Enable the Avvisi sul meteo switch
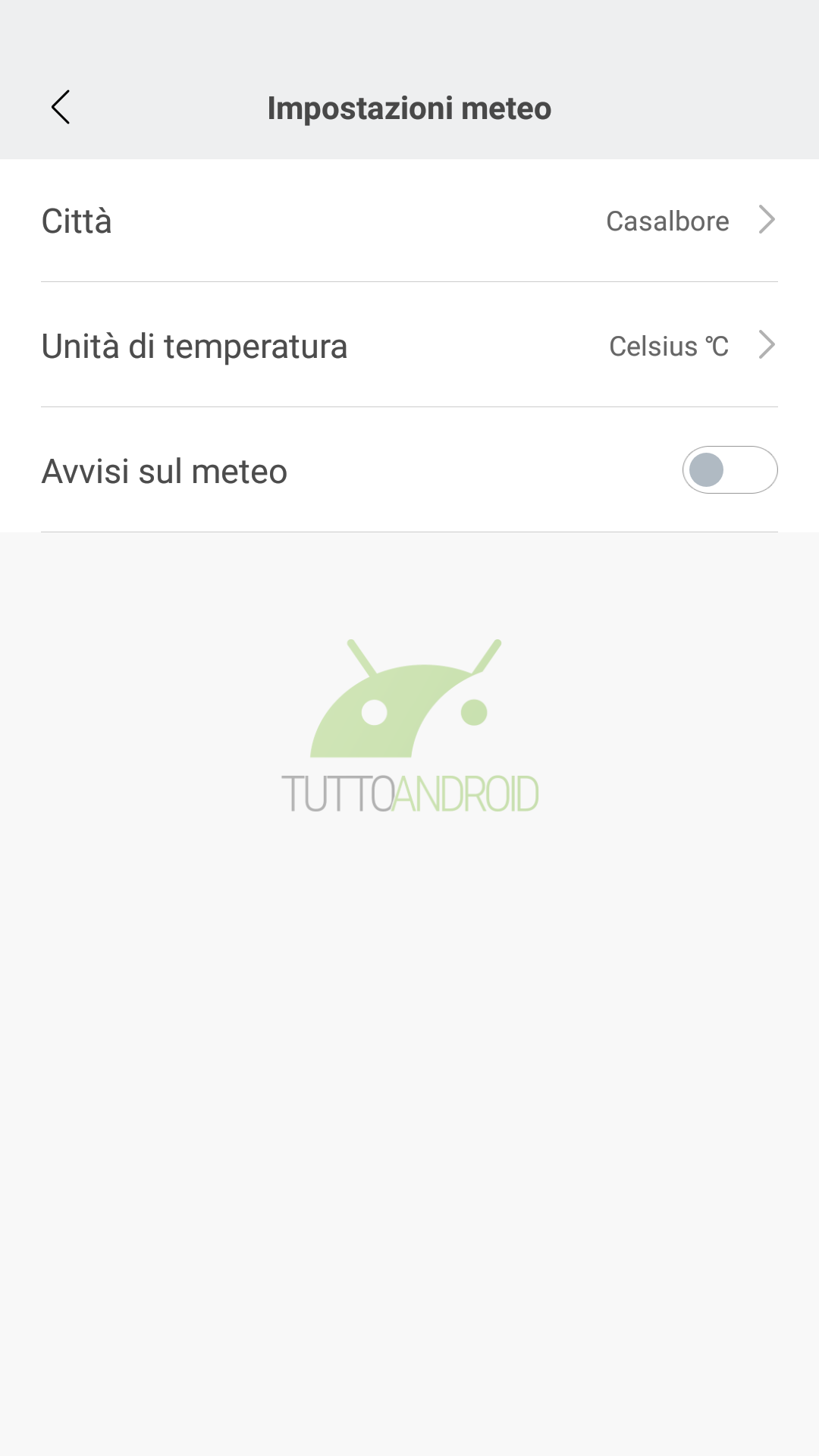The width and height of the screenshot is (819, 1456). [730, 470]
